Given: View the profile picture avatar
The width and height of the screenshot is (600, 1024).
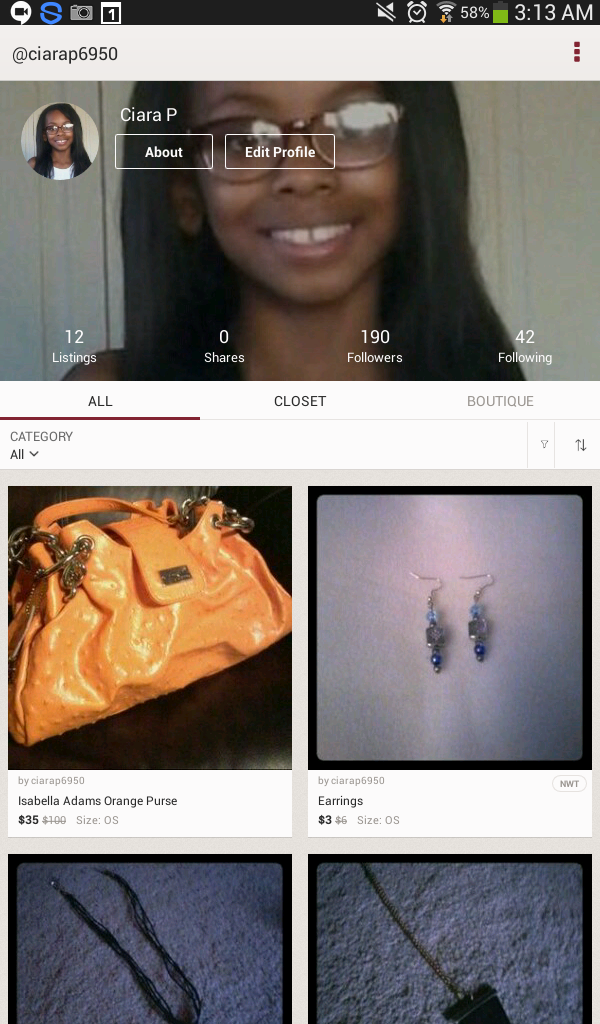Looking at the screenshot, I should (x=60, y=141).
